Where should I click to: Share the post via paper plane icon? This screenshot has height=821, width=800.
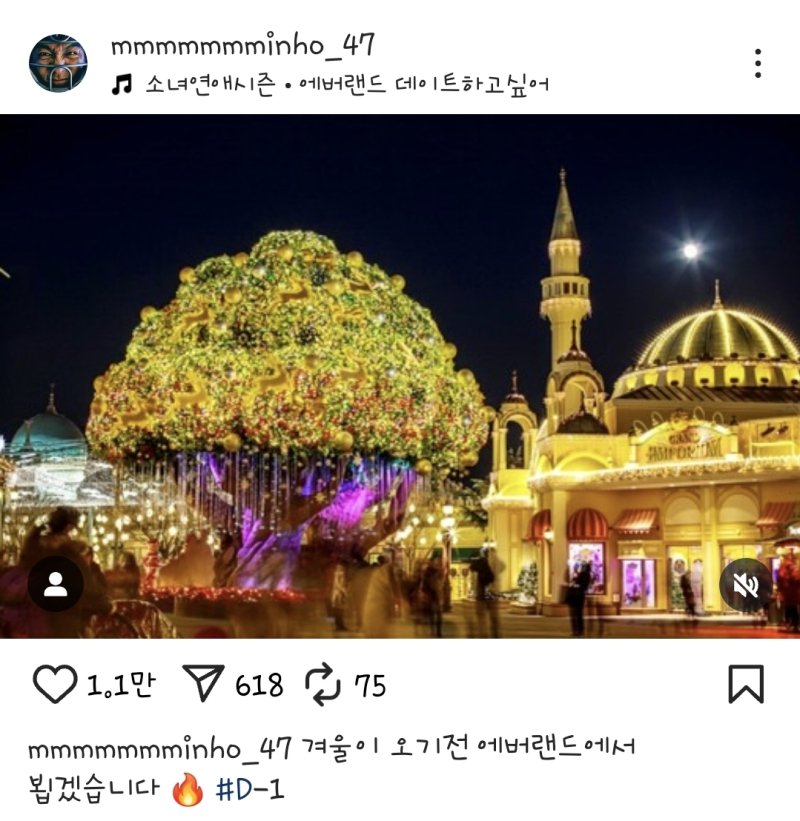[204, 685]
